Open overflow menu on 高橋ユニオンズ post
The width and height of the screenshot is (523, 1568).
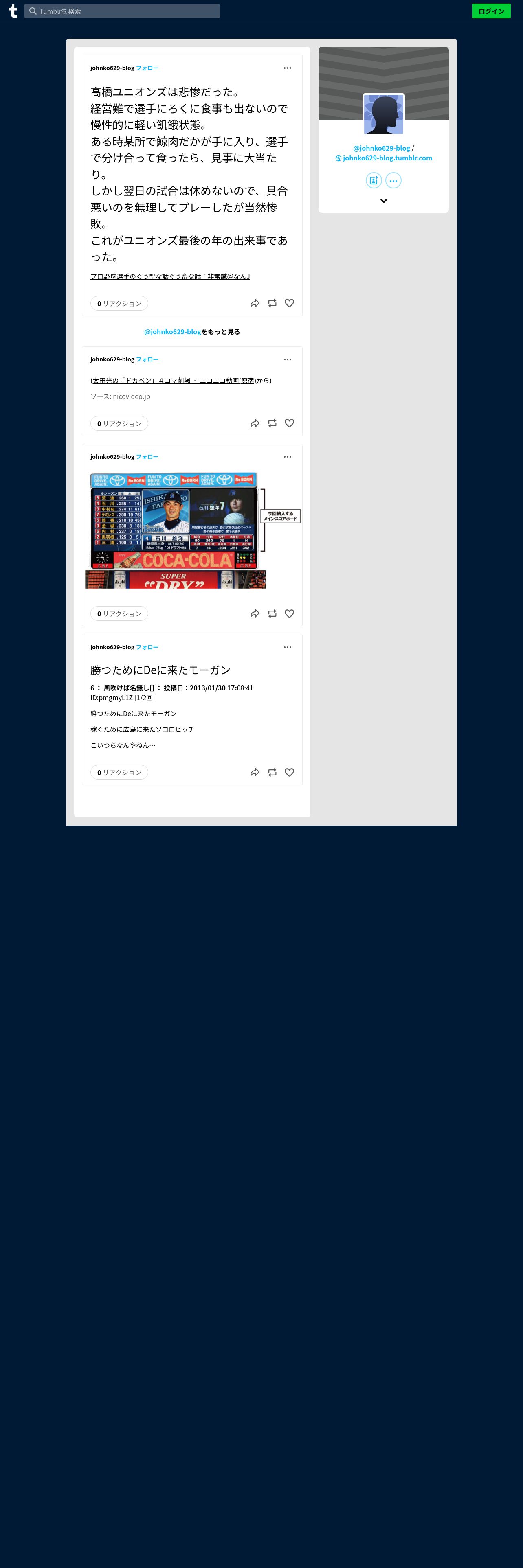pyautogui.click(x=288, y=68)
